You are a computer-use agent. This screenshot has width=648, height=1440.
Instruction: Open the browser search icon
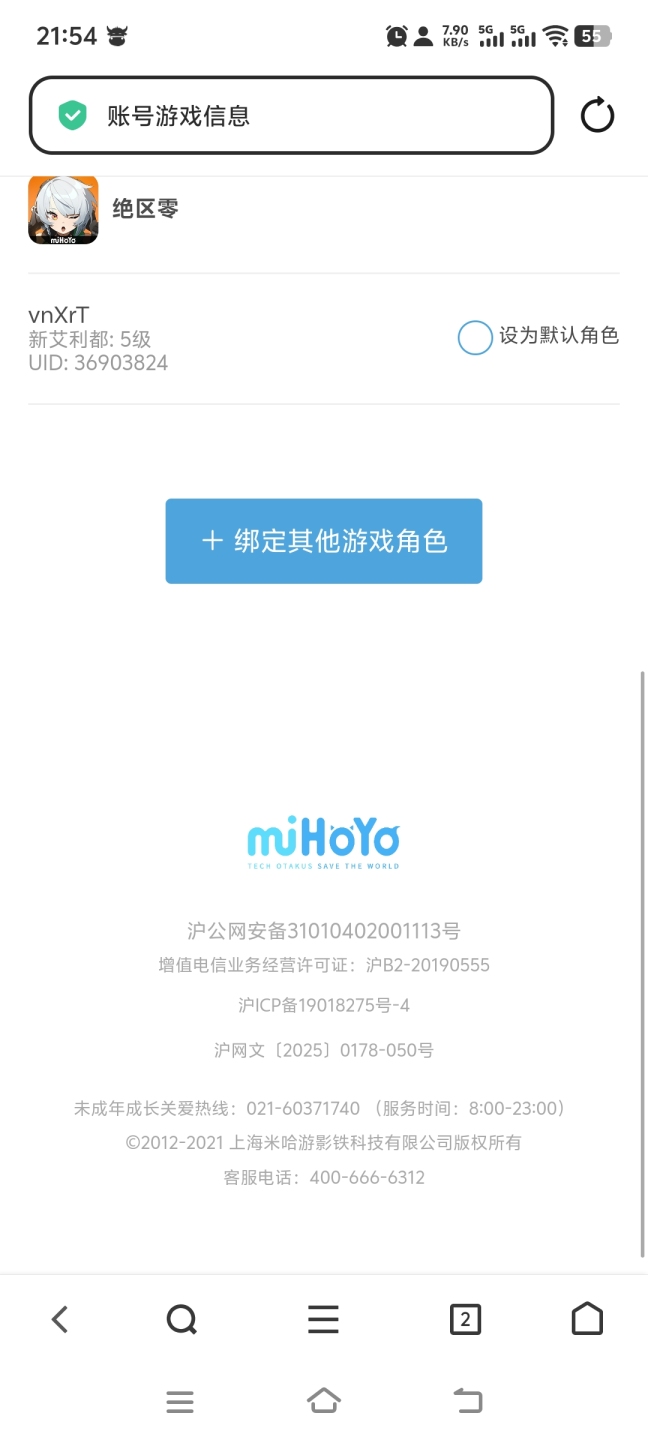[181, 1319]
